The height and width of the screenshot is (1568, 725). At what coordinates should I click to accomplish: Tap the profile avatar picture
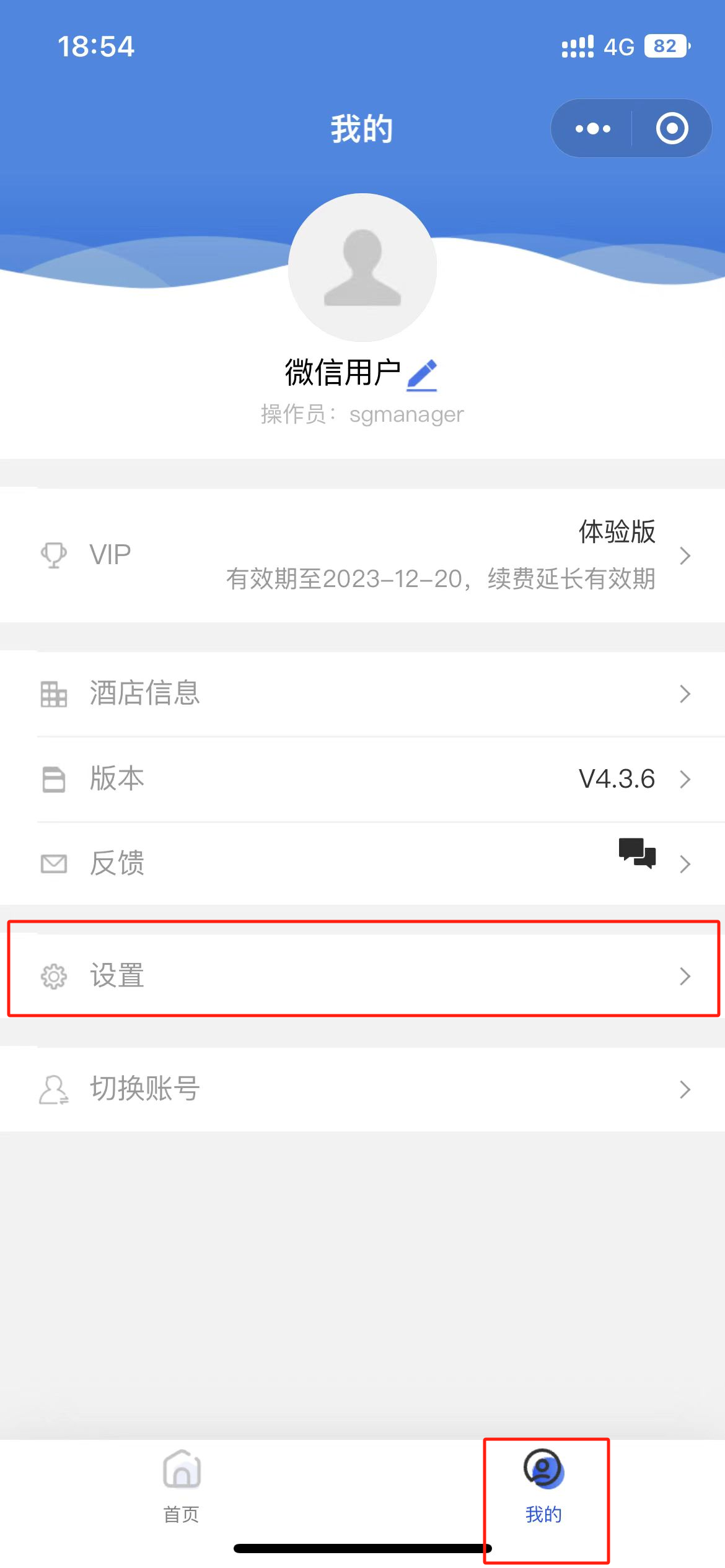click(x=362, y=268)
